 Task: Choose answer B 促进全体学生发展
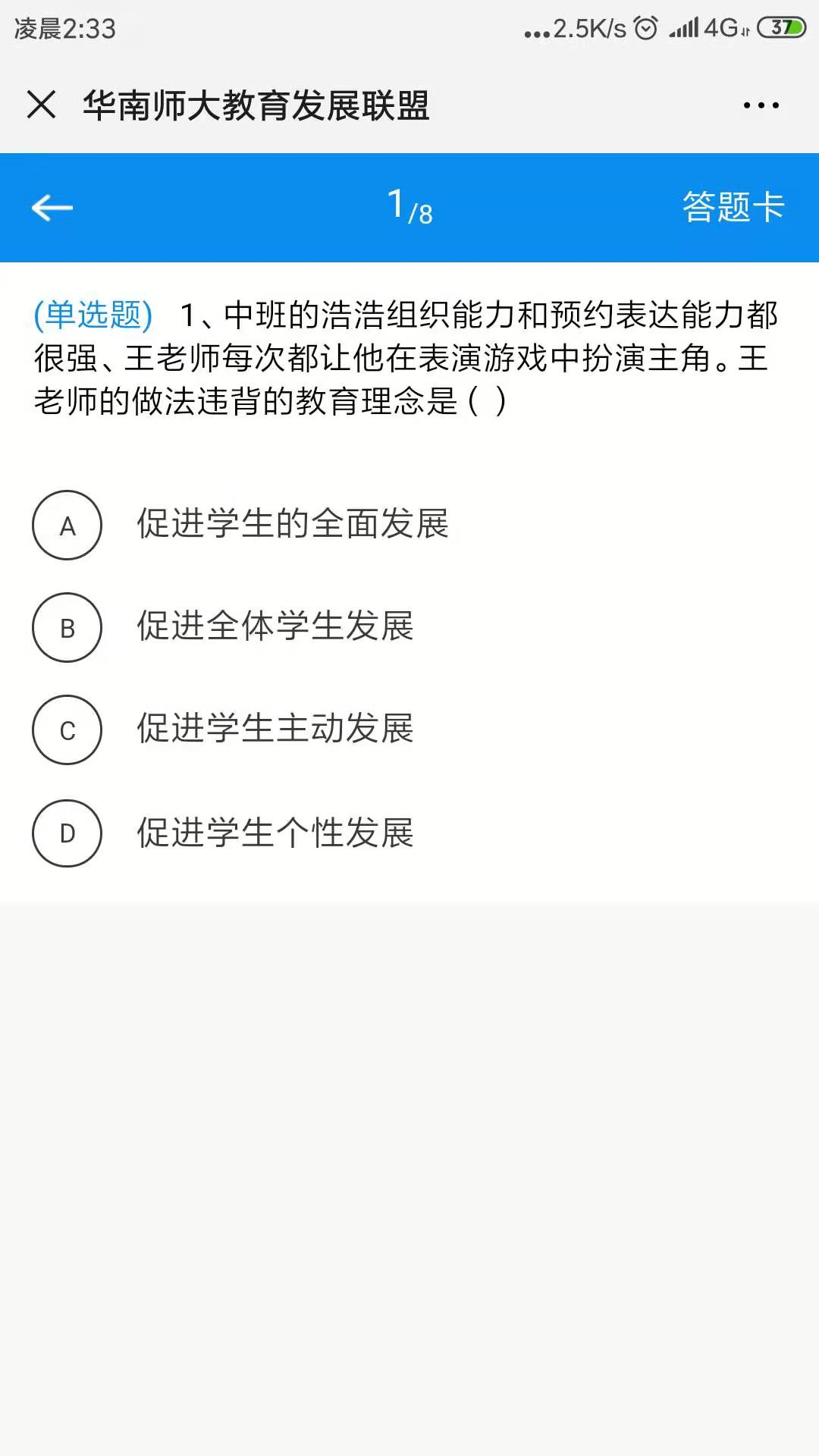(x=67, y=628)
